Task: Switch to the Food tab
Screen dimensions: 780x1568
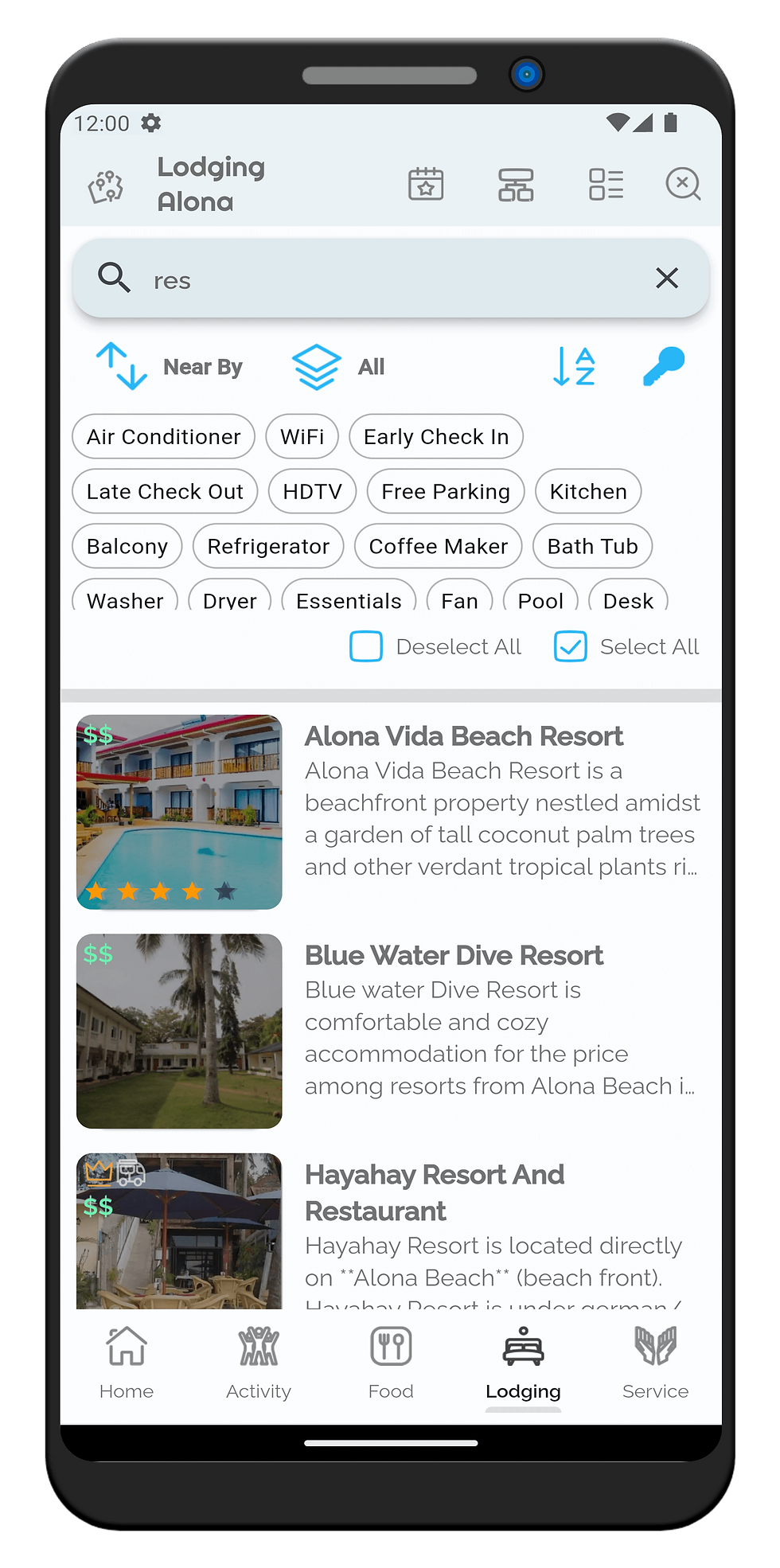Action: tap(391, 1363)
